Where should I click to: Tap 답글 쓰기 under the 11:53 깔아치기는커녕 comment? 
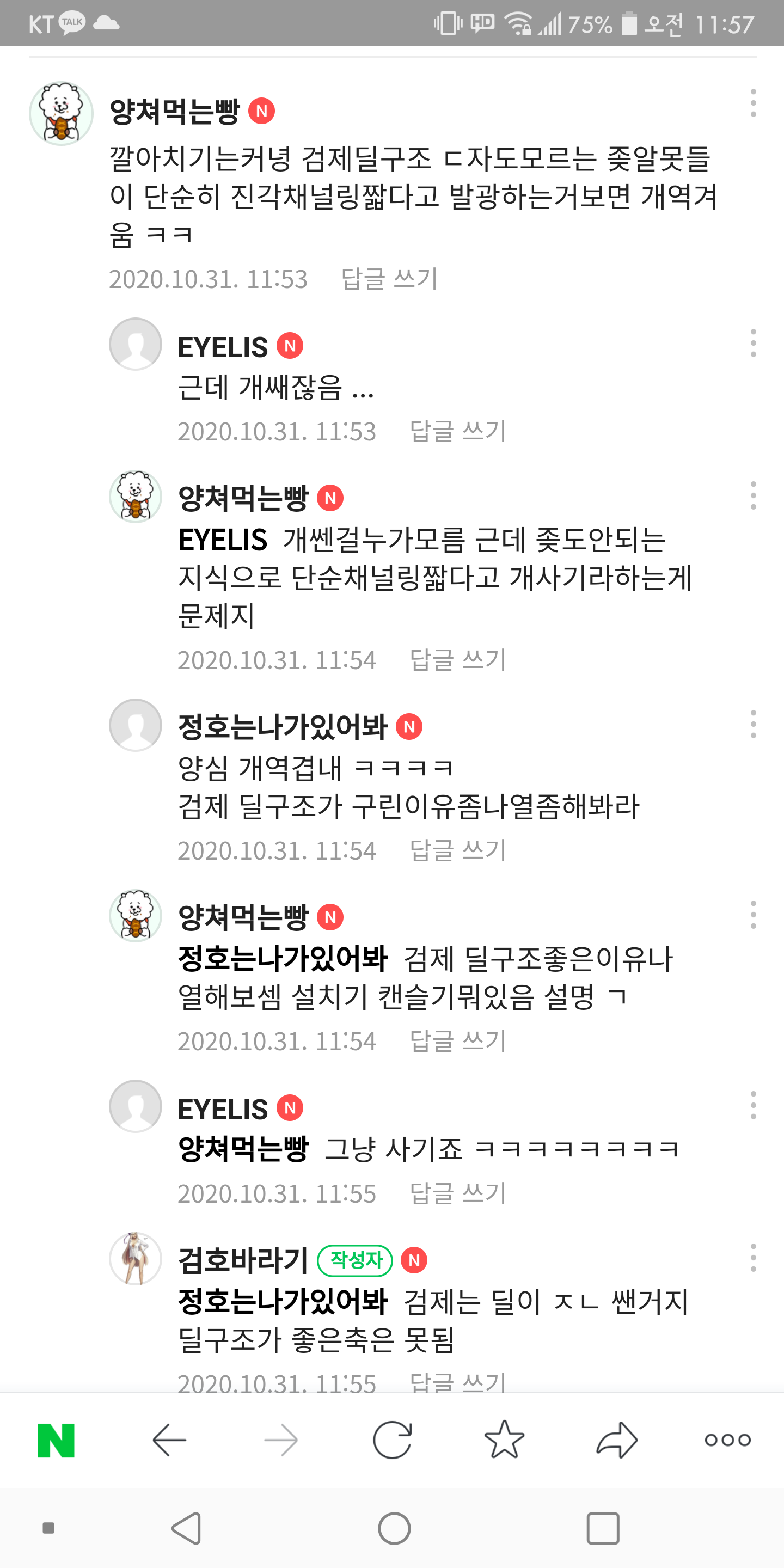click(x=390, y=279)
